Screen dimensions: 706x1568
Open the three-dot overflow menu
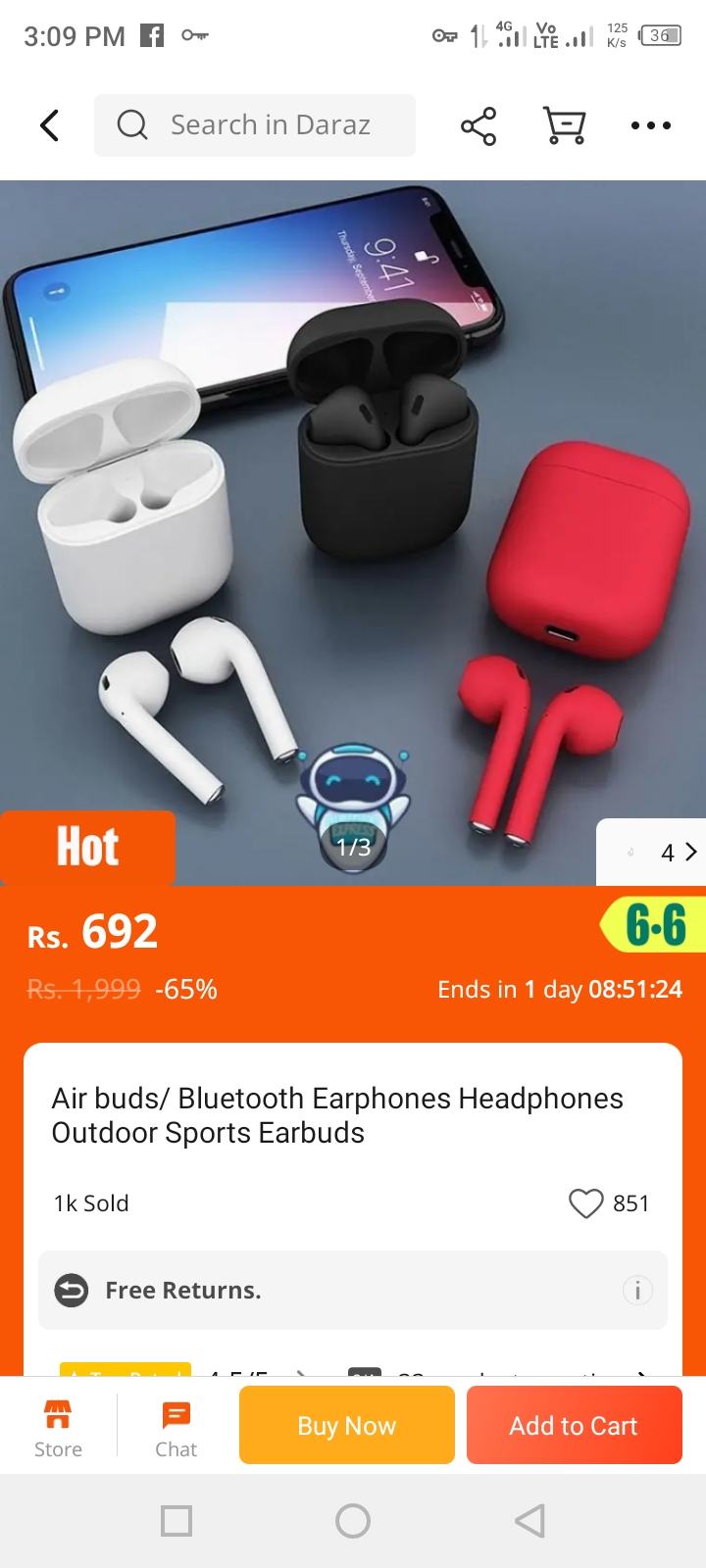click(651, 125)
